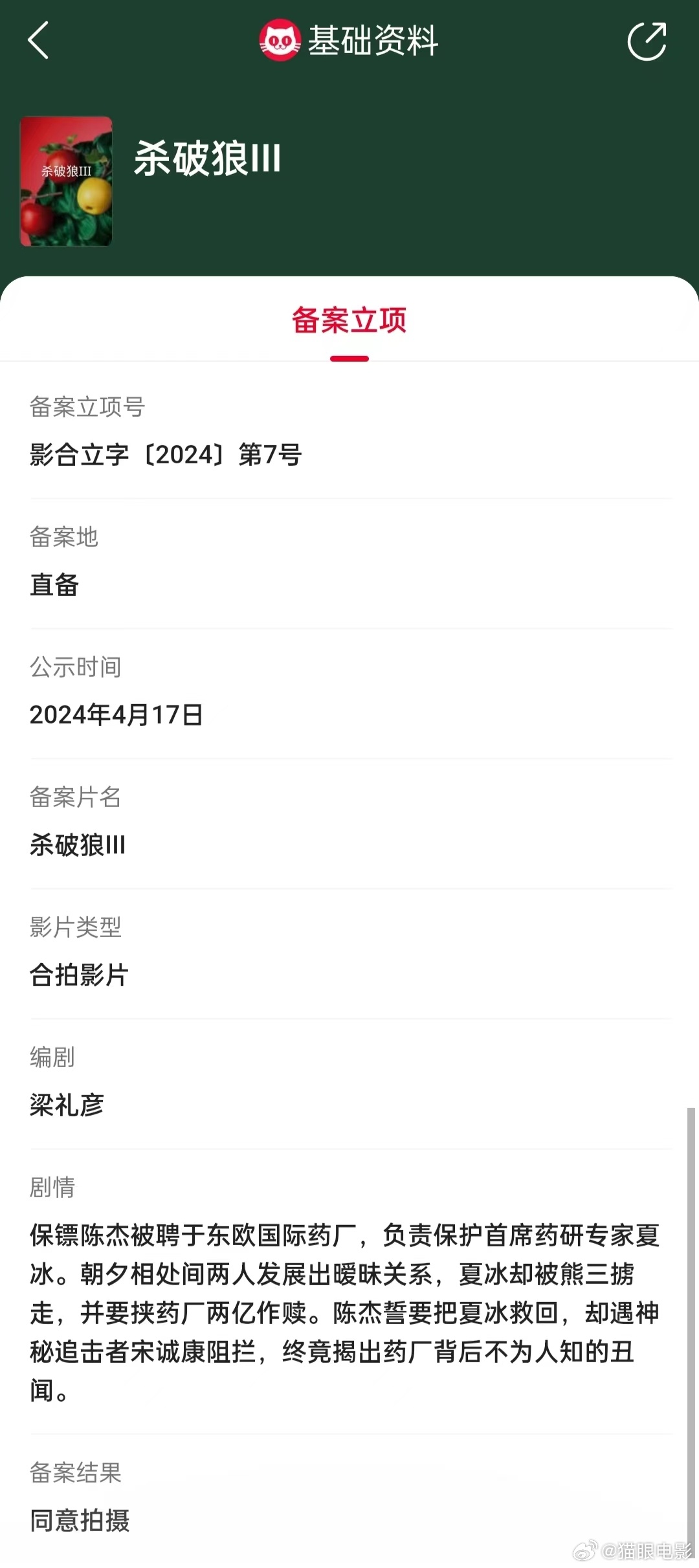The image size is (699, 1568).
Task: Select the movie title 杀破狼III
Action: click(206, 160)
